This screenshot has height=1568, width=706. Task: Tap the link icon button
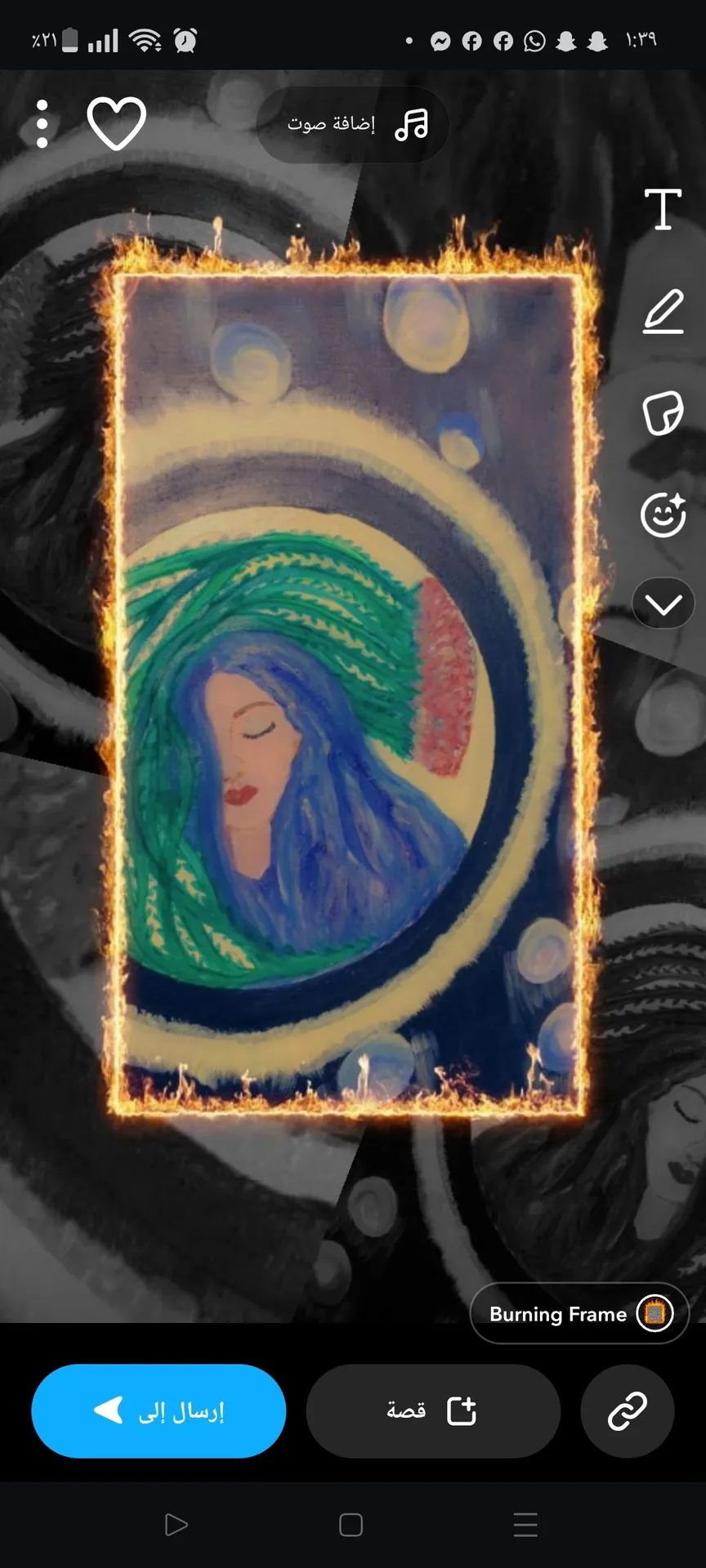(628, 1410)
